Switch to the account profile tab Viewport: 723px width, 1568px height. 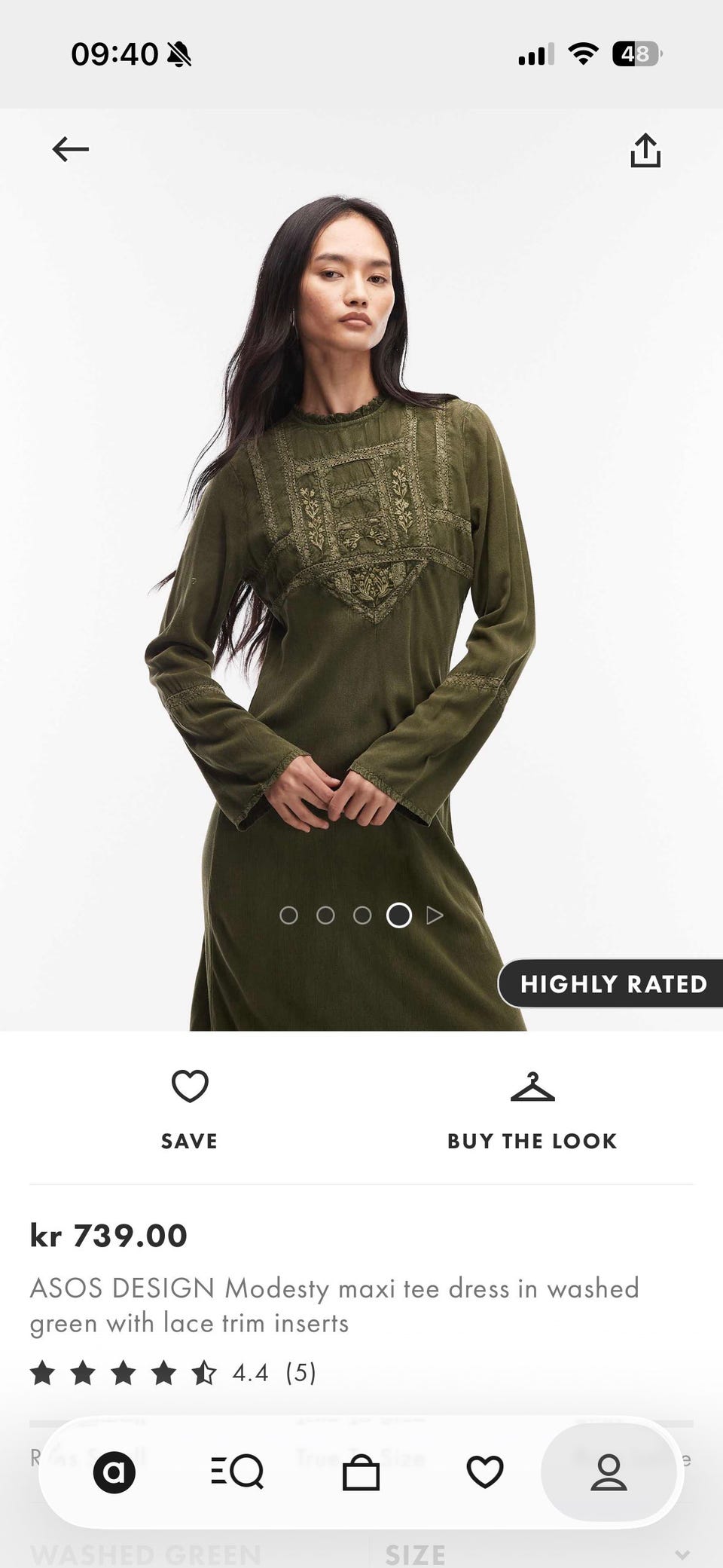point(609,1472)
